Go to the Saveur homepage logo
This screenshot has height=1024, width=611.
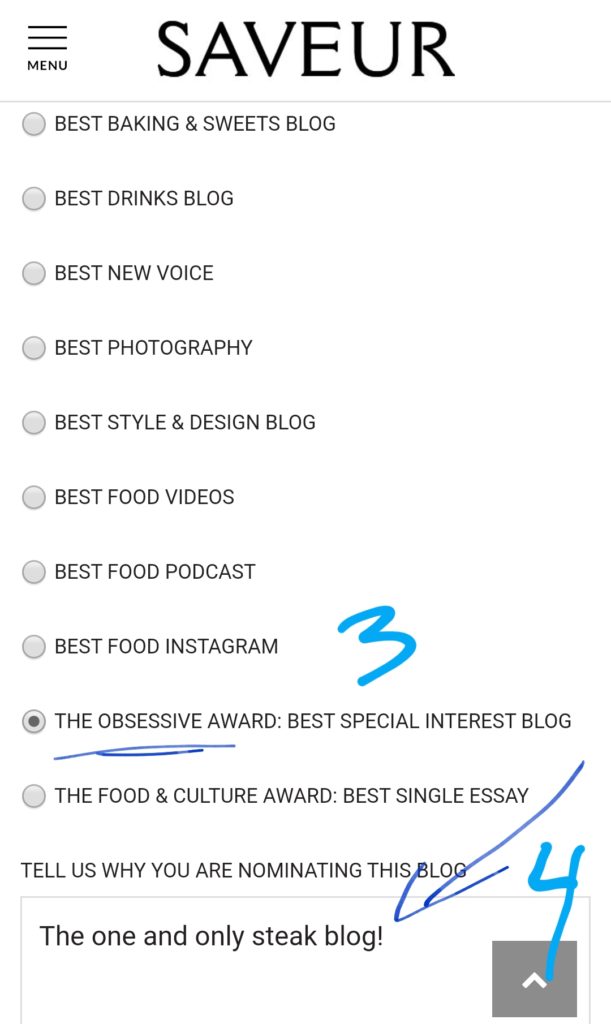click(x=305, y=49)
